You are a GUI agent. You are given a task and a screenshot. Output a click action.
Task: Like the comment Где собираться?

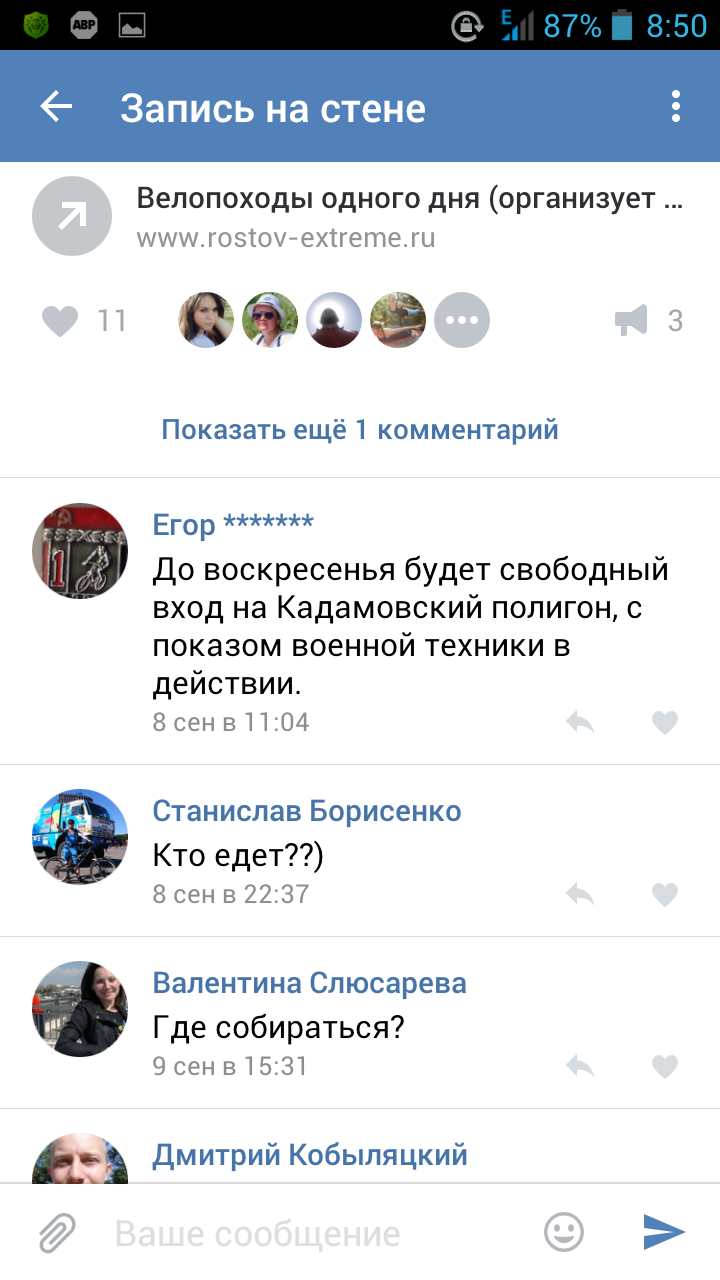(x=665, y=1066)
